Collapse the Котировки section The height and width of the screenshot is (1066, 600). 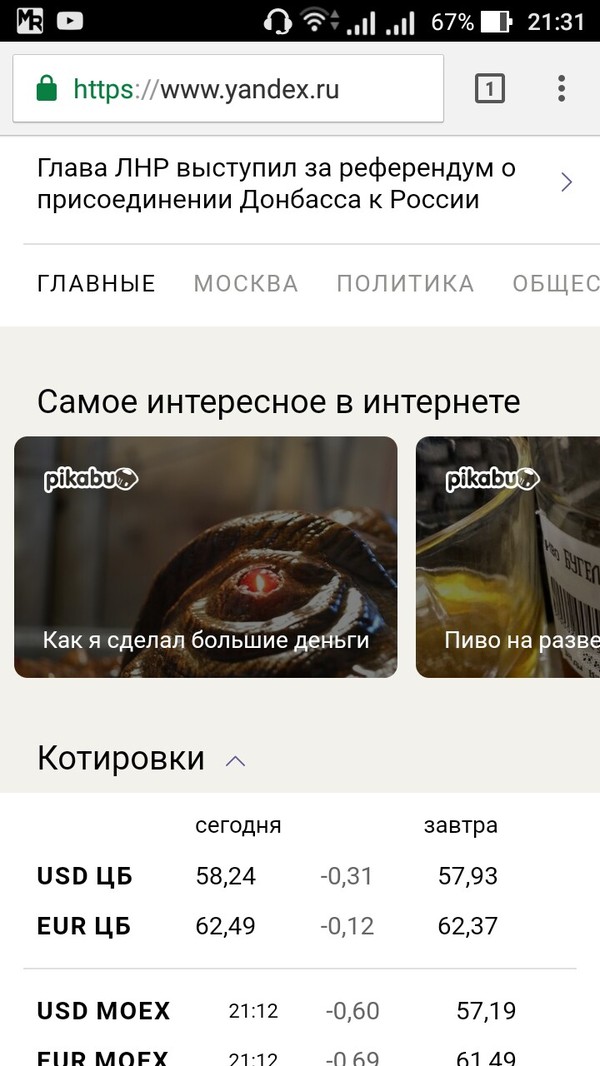coord(236,761)
